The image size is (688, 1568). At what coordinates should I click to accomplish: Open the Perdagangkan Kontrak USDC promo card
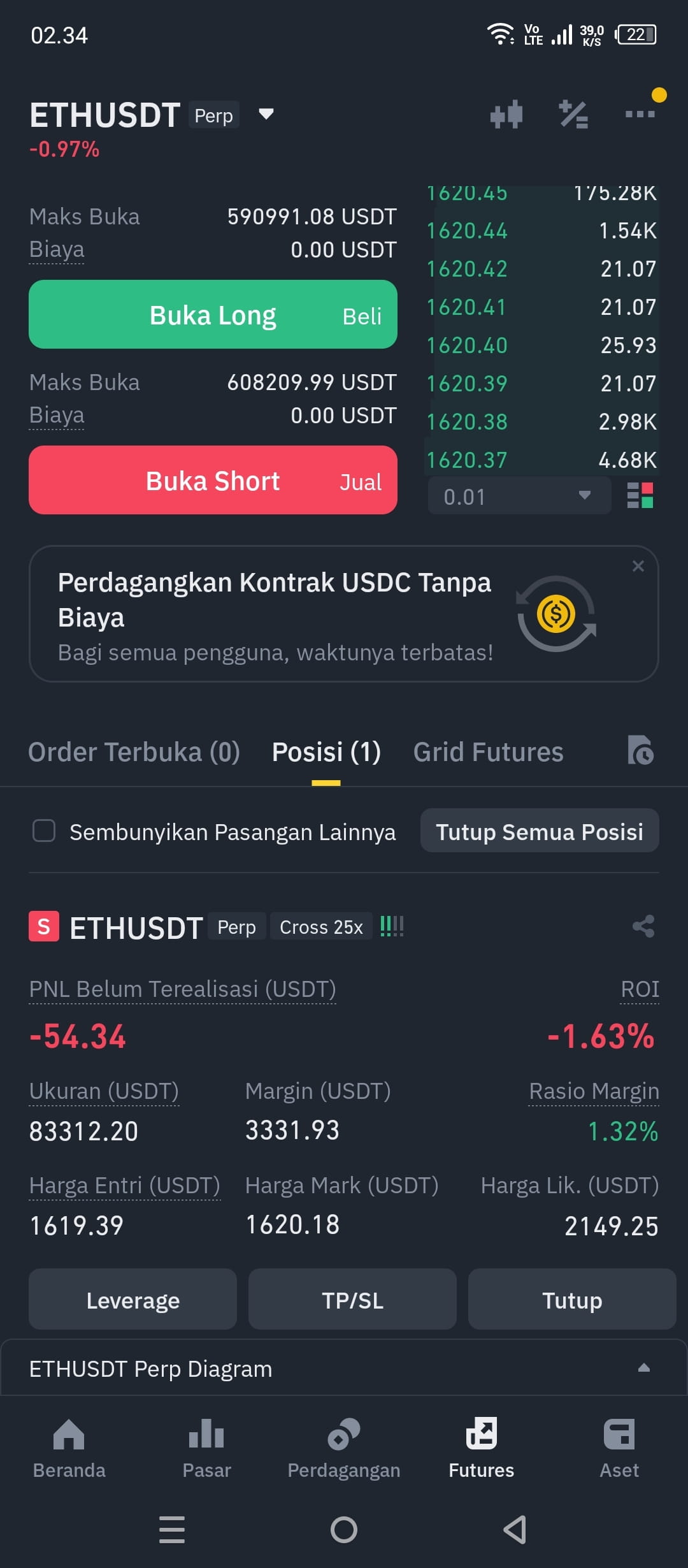pyautogui.click(x=343, y=614)
